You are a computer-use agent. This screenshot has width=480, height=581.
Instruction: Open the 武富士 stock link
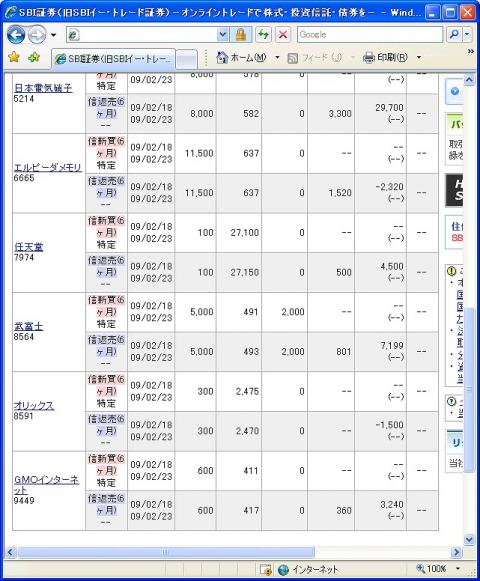pyautogui.click(x=29, y=326)
